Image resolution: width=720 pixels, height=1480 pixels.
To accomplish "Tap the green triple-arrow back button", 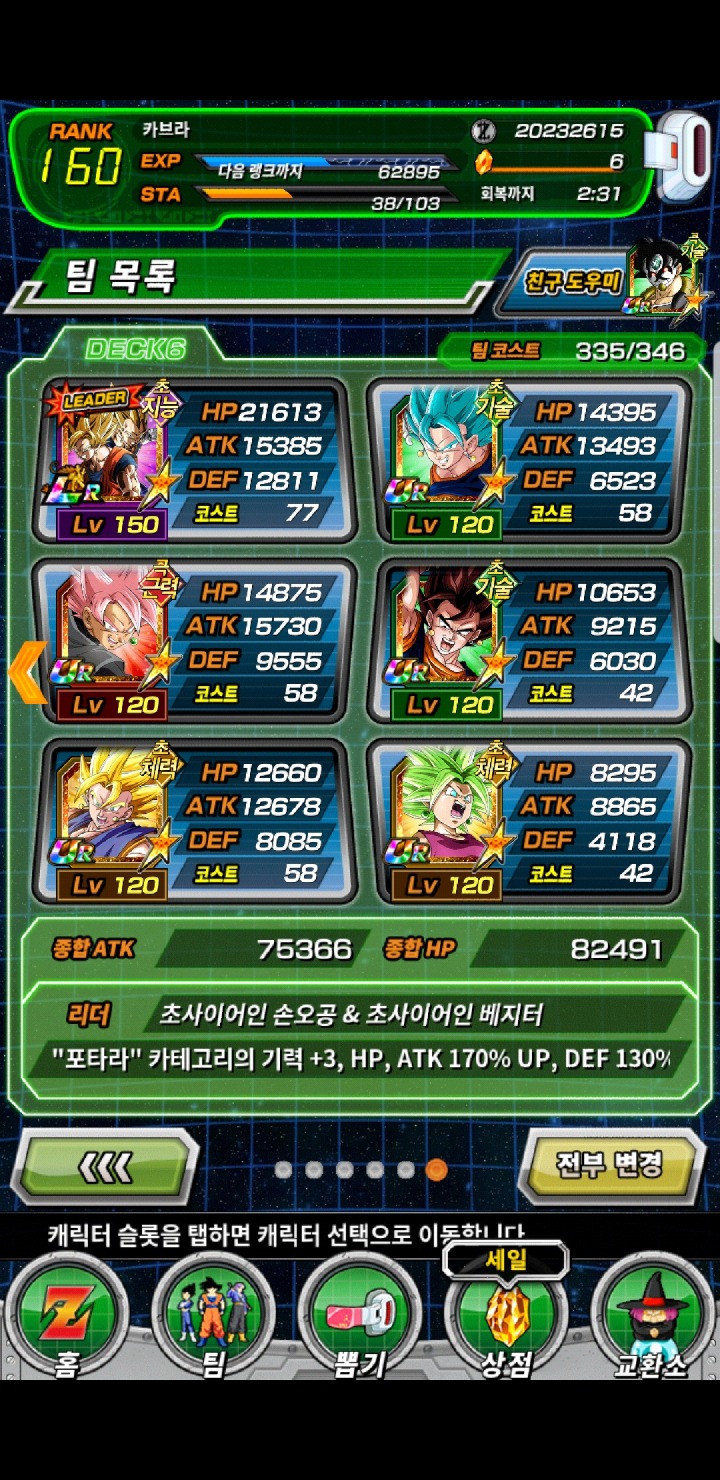I will (x=103, y=1165).
